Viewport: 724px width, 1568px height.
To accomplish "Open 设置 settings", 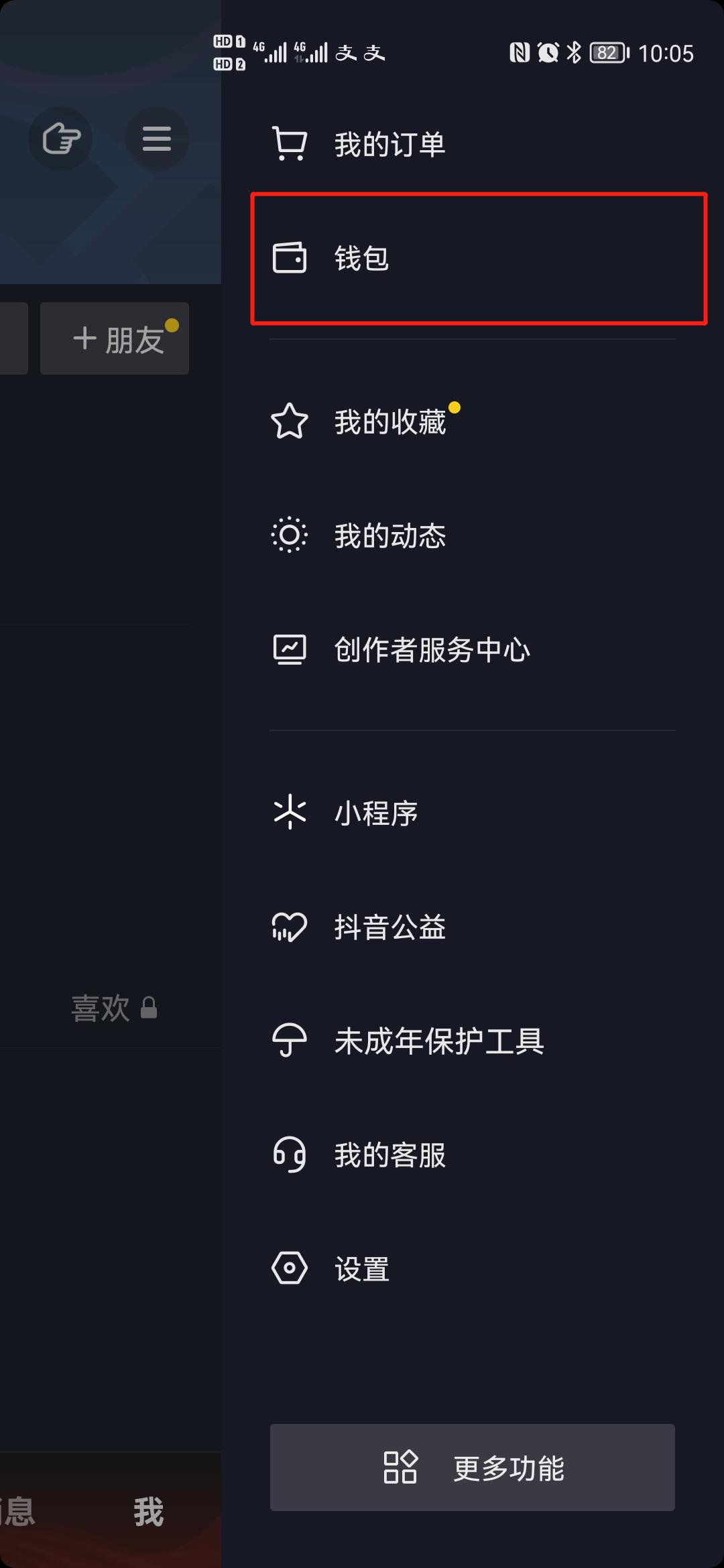I will point(473,1268).
